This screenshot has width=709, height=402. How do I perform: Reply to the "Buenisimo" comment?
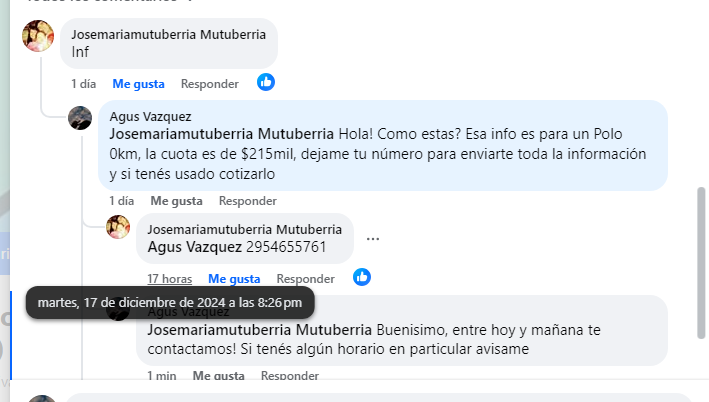pos(289,376)
